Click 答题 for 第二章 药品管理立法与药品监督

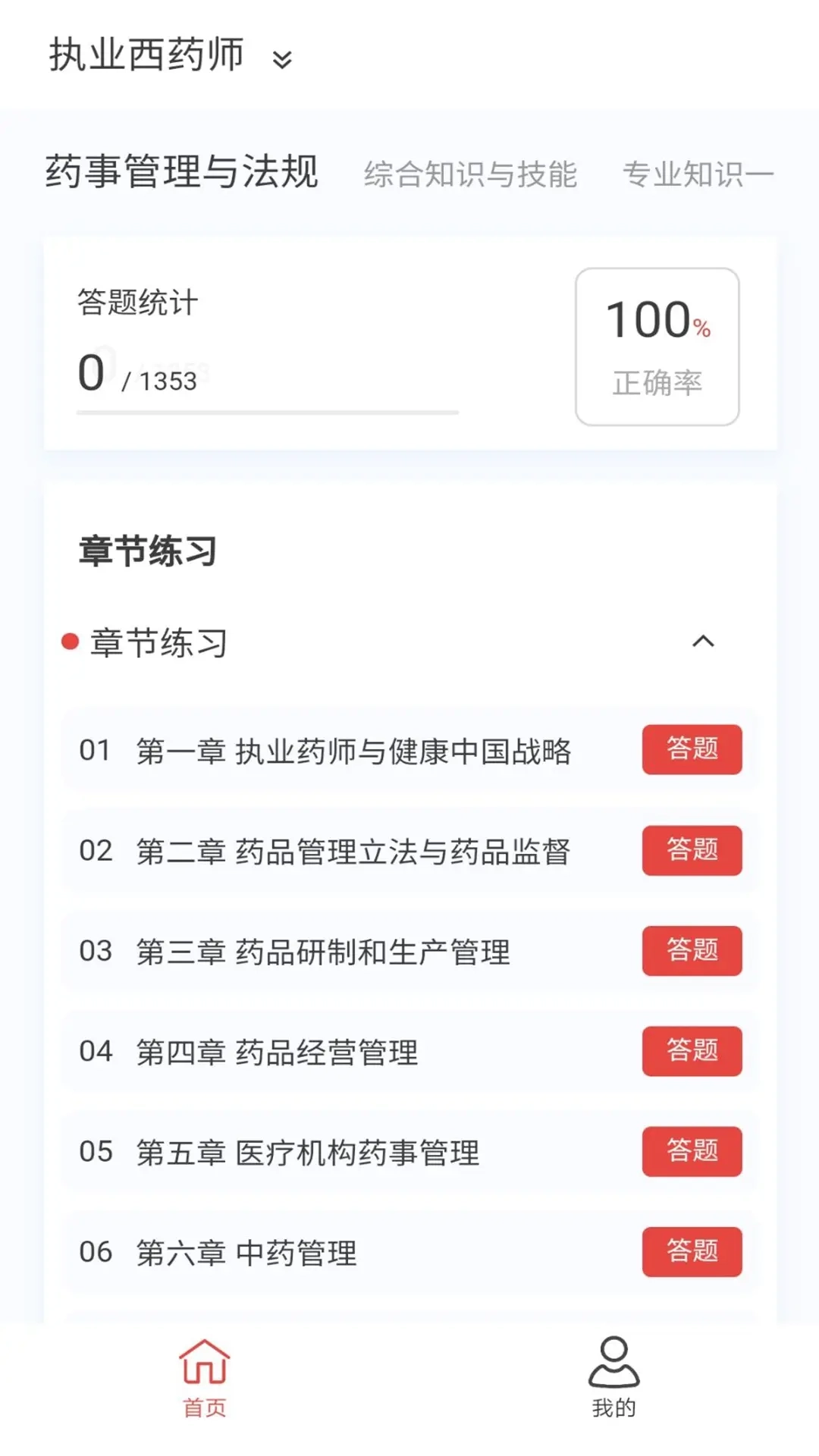click(x=691, y=851)
